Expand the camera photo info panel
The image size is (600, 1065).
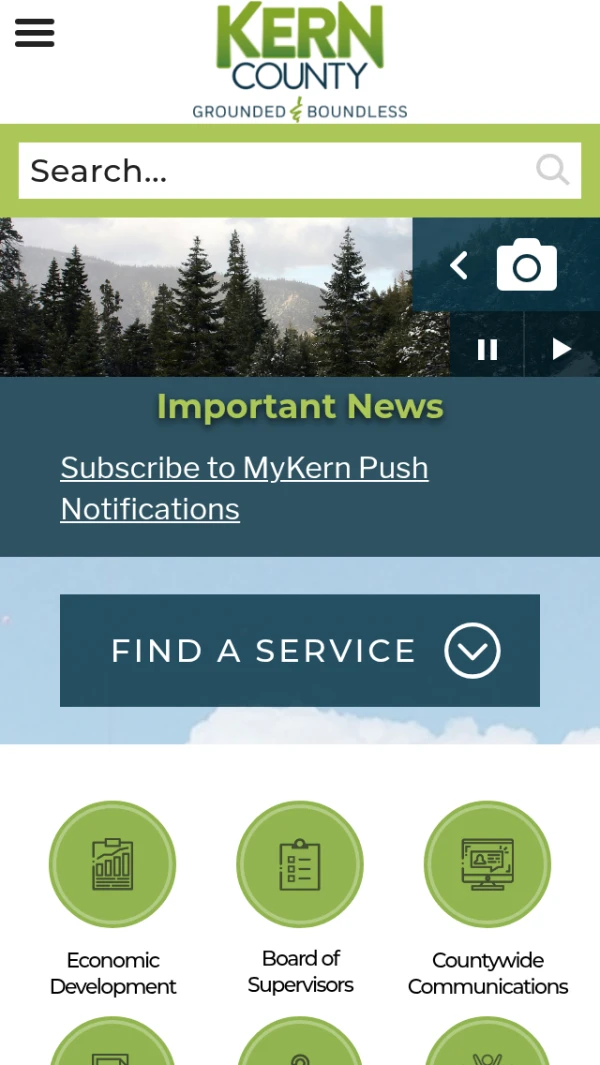click(526, 266)
